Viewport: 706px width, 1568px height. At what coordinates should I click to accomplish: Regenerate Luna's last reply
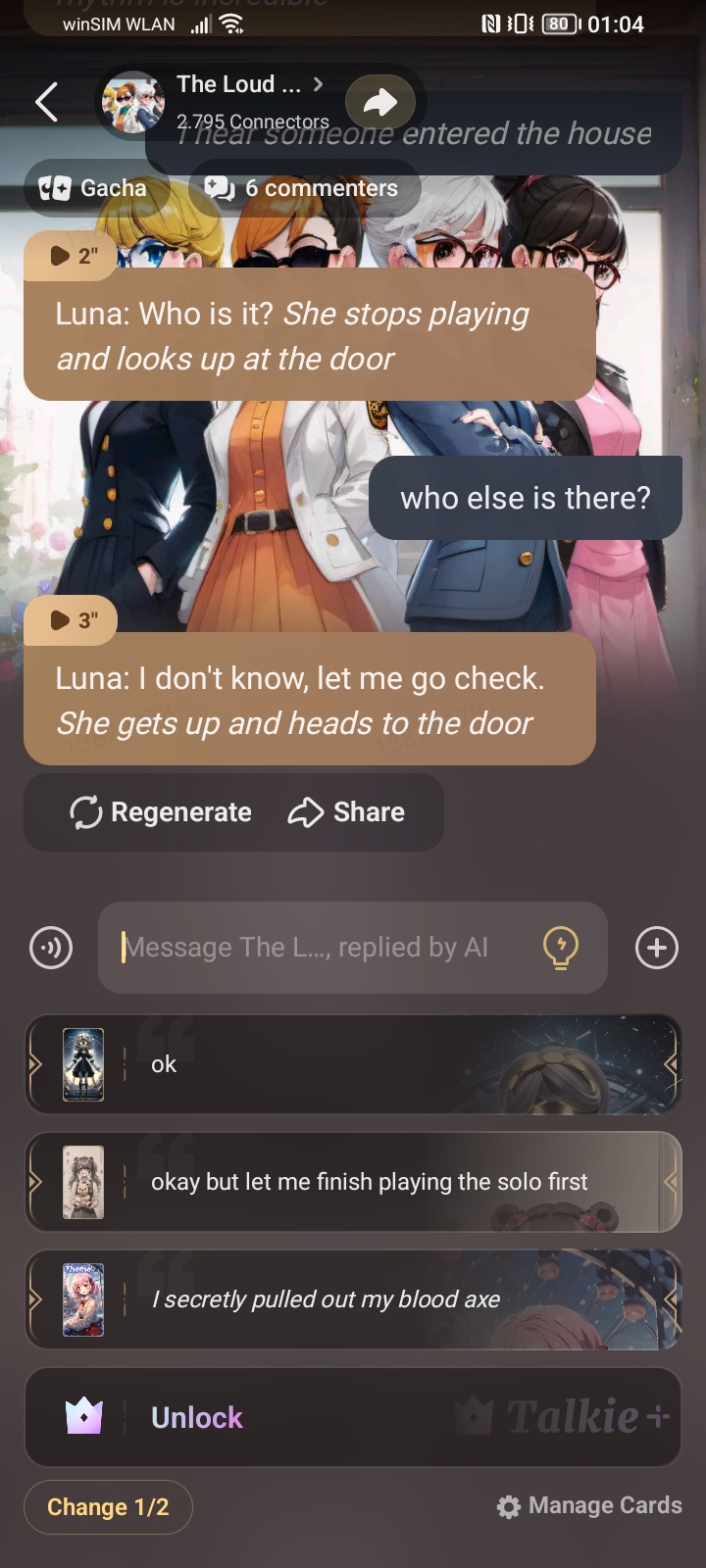(162, 812)
